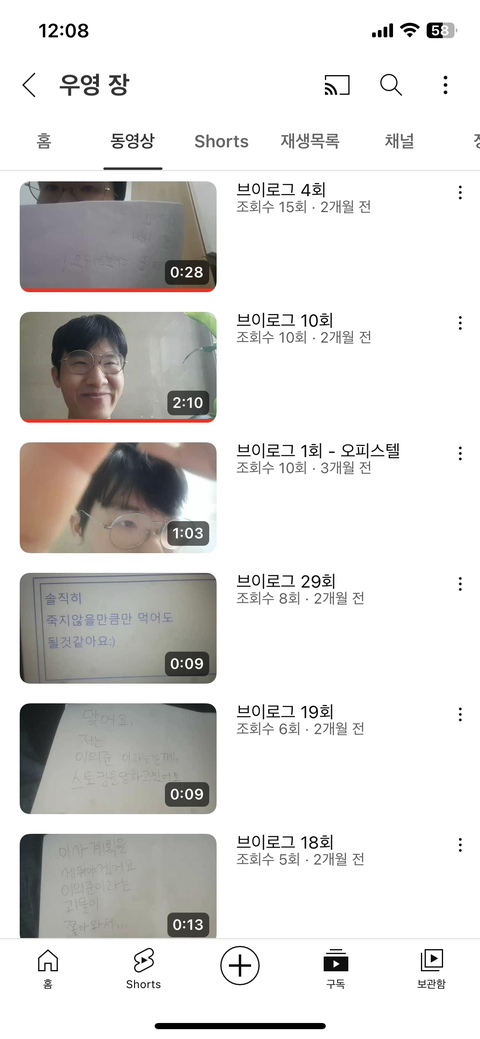Open the top bar overflow menu
Screen dimensions: 480x1039
click(446, 85)
